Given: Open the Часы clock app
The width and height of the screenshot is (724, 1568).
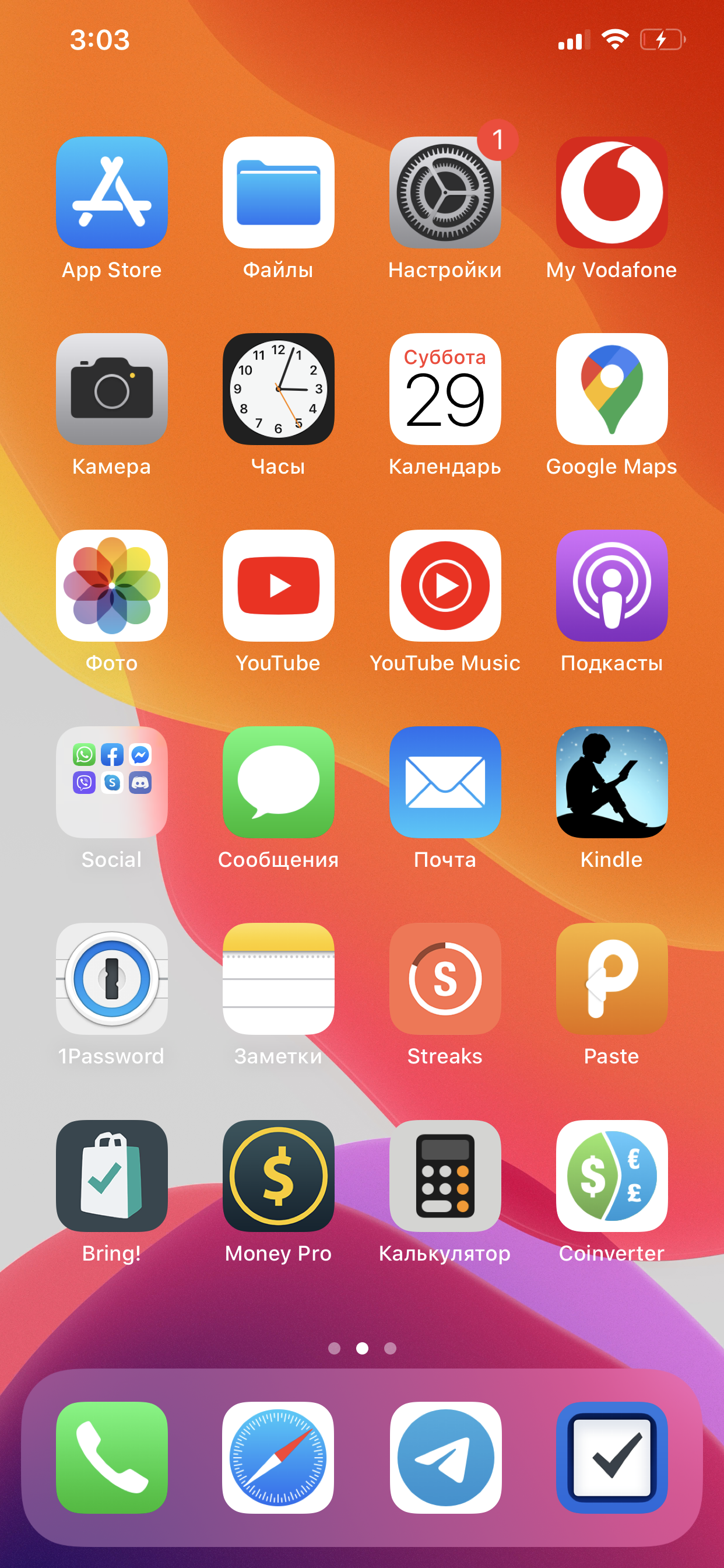Looking at the screenshot, I should coord(278,389).
